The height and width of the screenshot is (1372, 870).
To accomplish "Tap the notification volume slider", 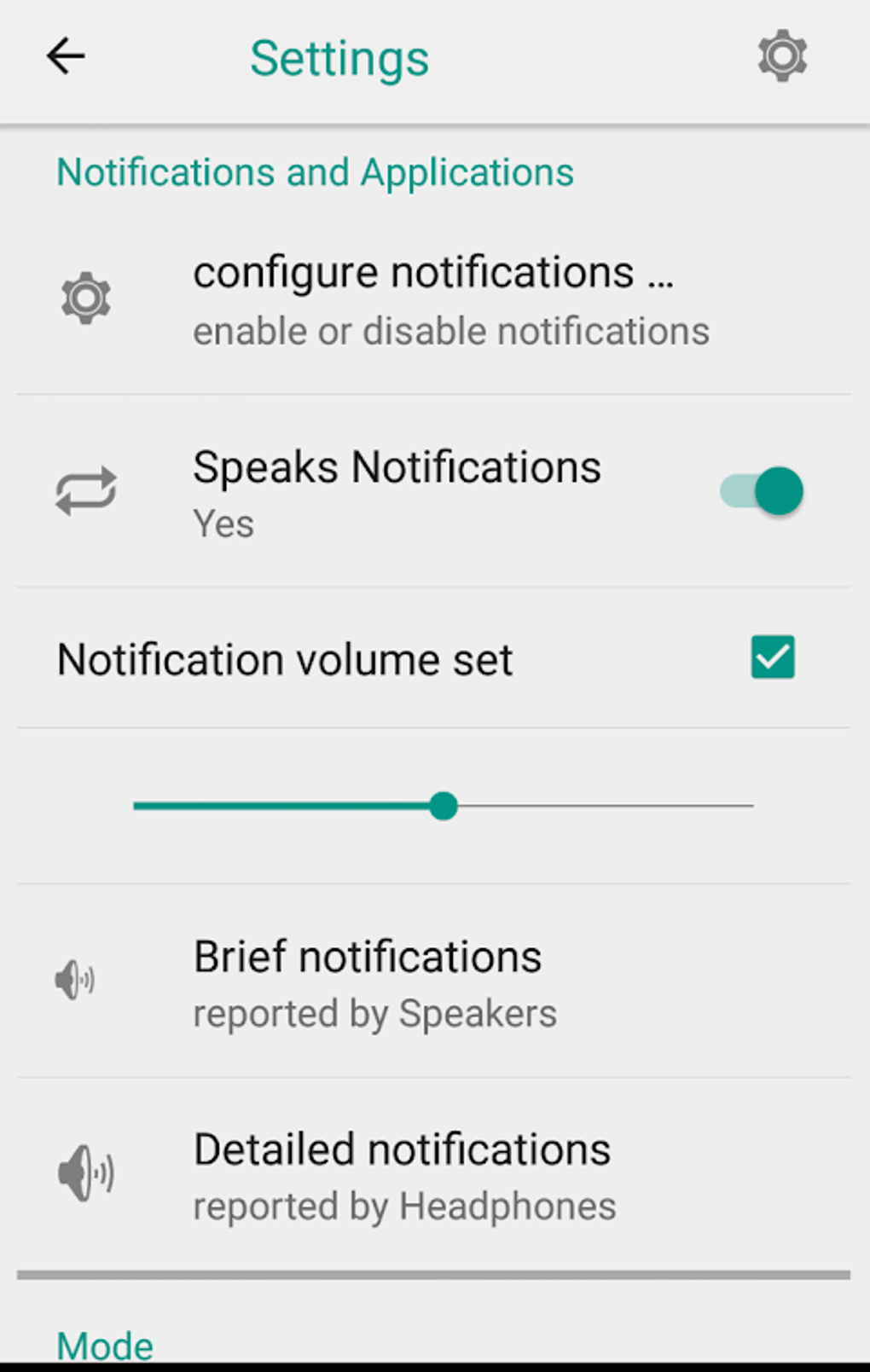I will [x=444, y=806].
